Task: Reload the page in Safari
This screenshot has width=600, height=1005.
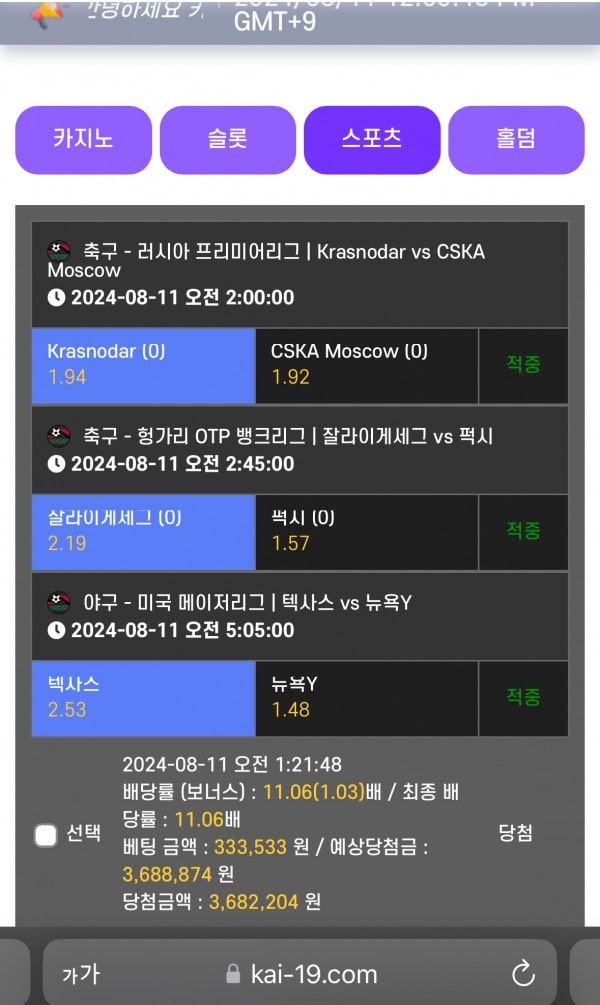Action: tap(522, 973)
